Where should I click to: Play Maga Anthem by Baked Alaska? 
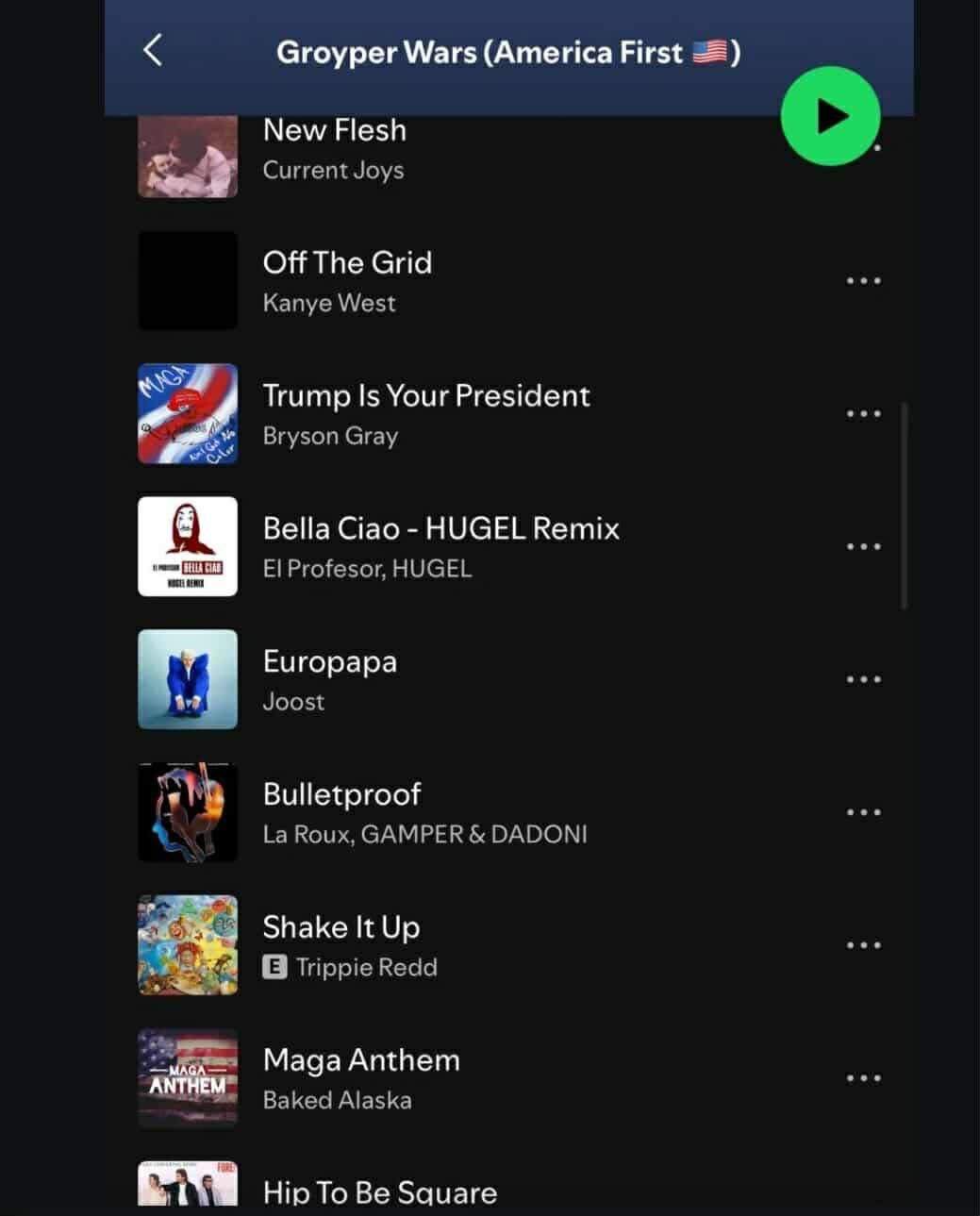pos(361,1078)
